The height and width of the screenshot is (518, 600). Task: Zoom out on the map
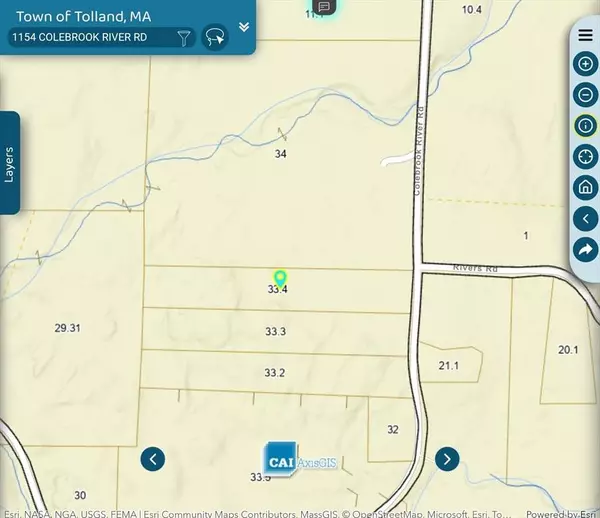(x=586, y=95)
